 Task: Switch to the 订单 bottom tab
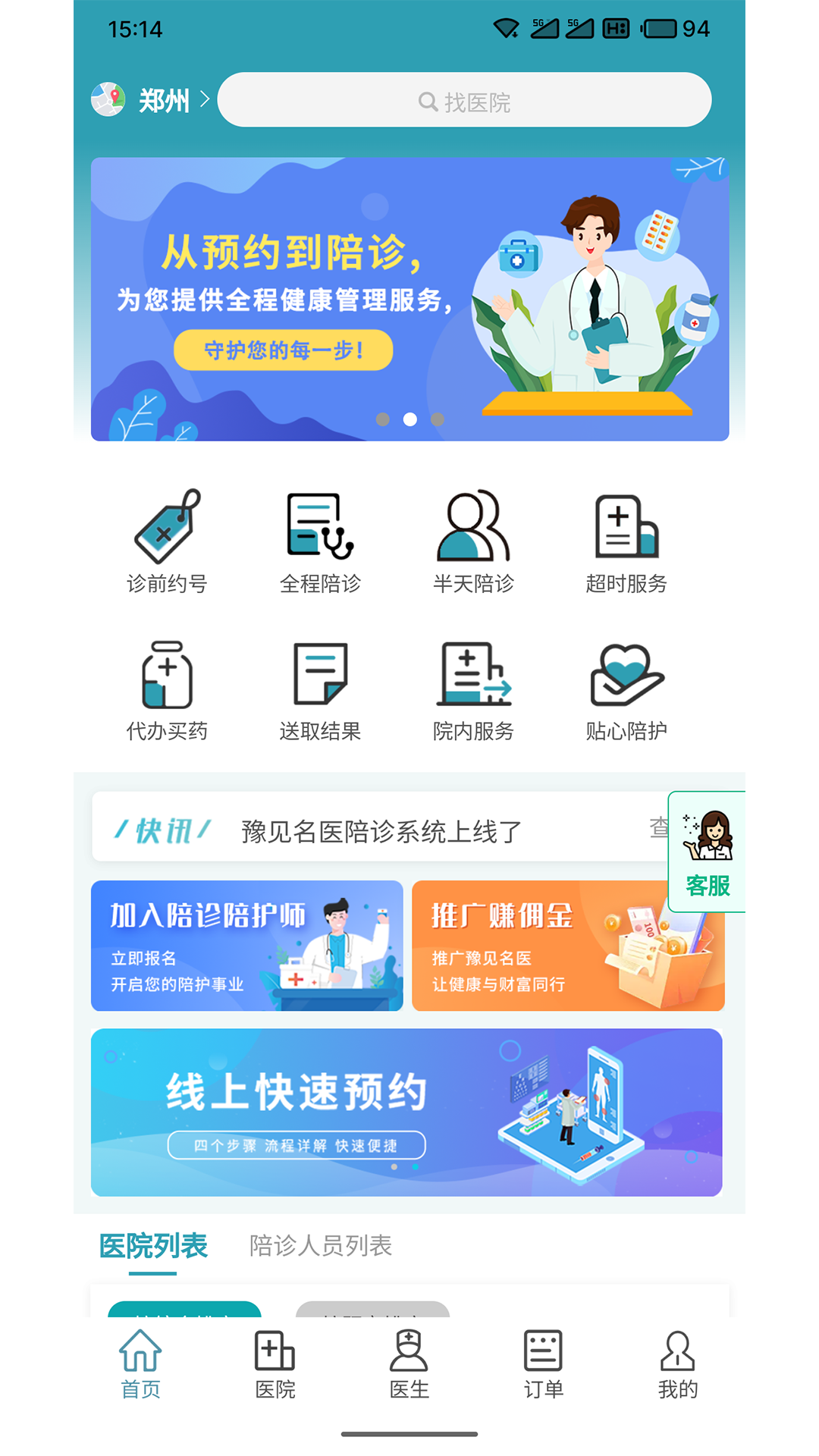pyautogui.click(x=543, y=1363)
